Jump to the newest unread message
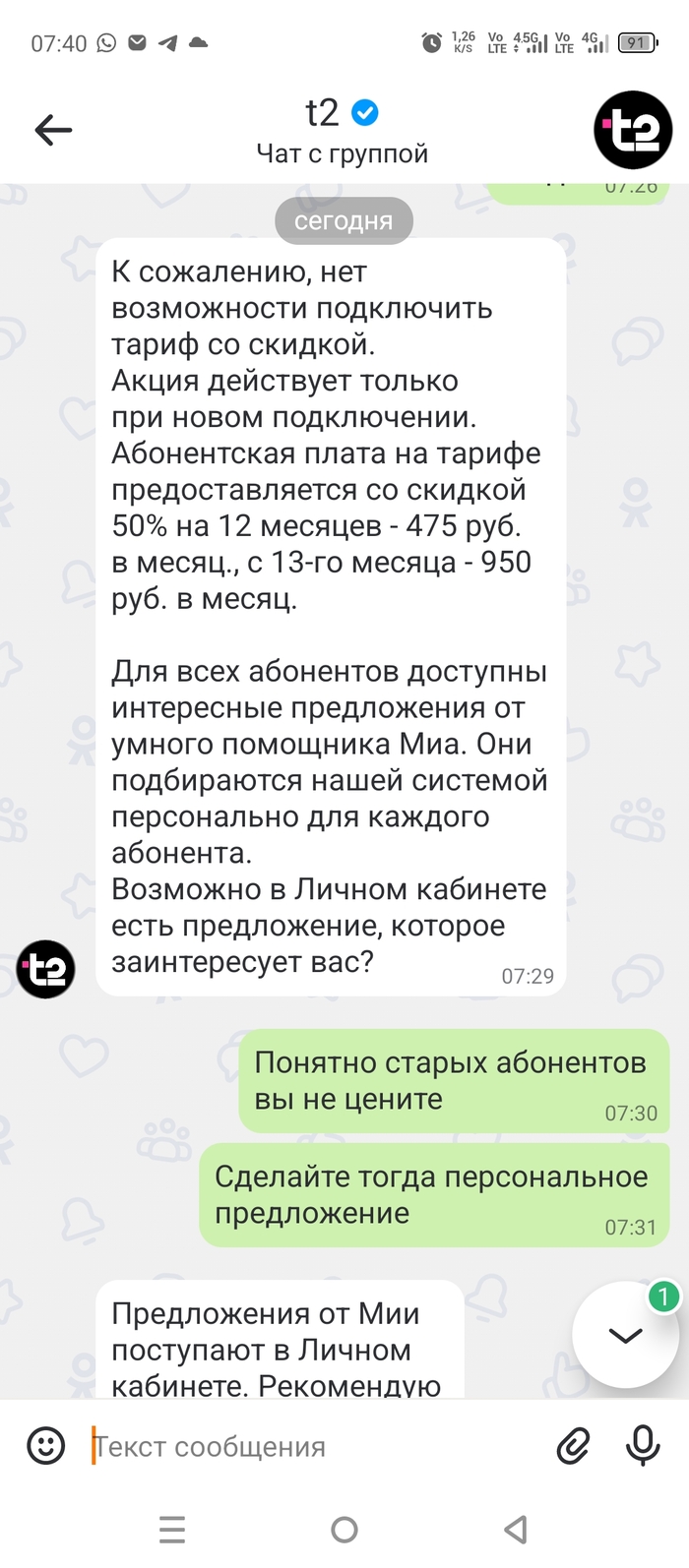This screenshot has height=1568, width=689. pos(625,1335)
